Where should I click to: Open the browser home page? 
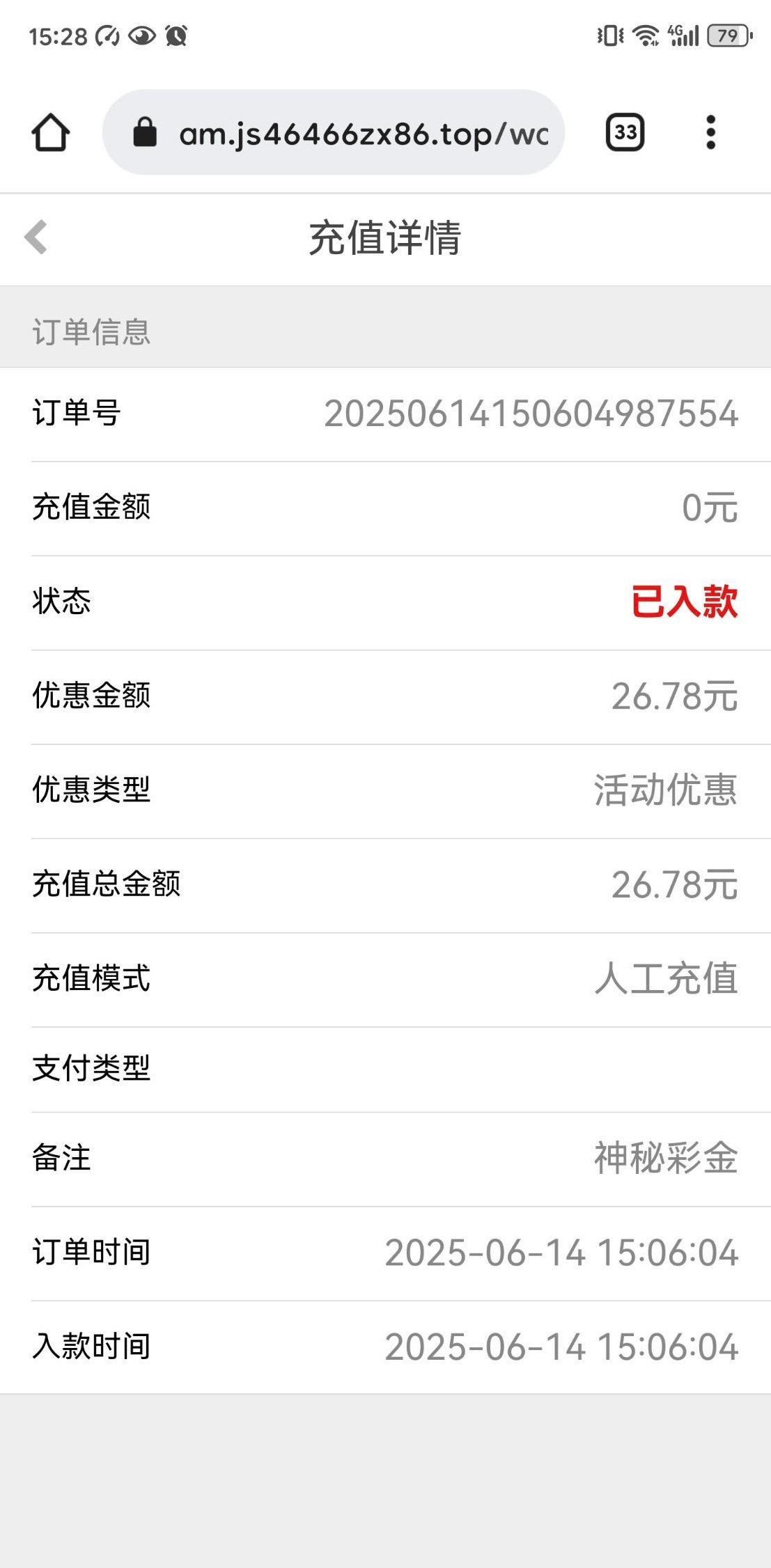point(50,132)
